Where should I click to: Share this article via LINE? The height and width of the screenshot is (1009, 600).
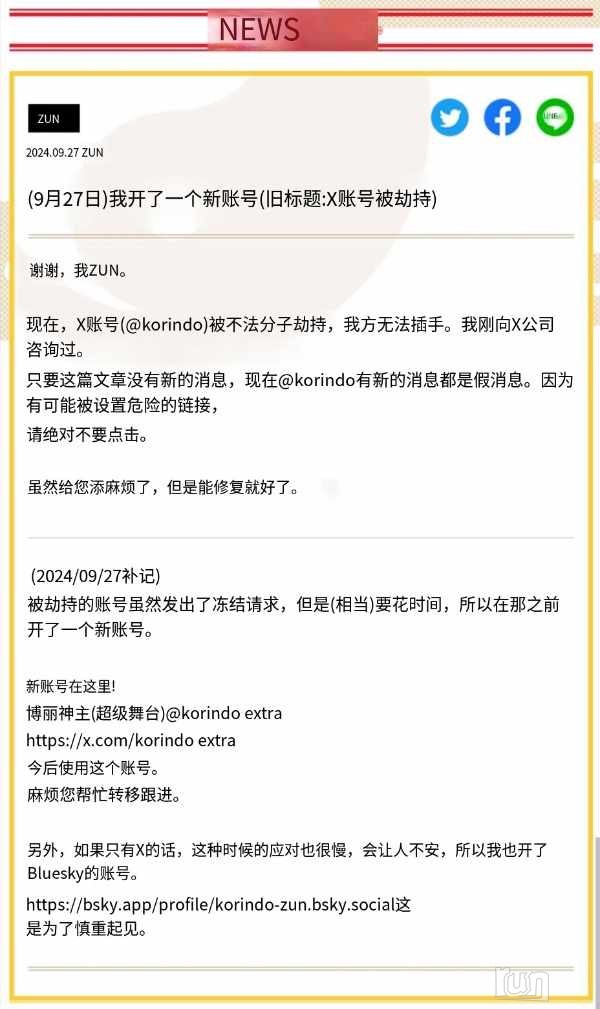click(555, 118)
